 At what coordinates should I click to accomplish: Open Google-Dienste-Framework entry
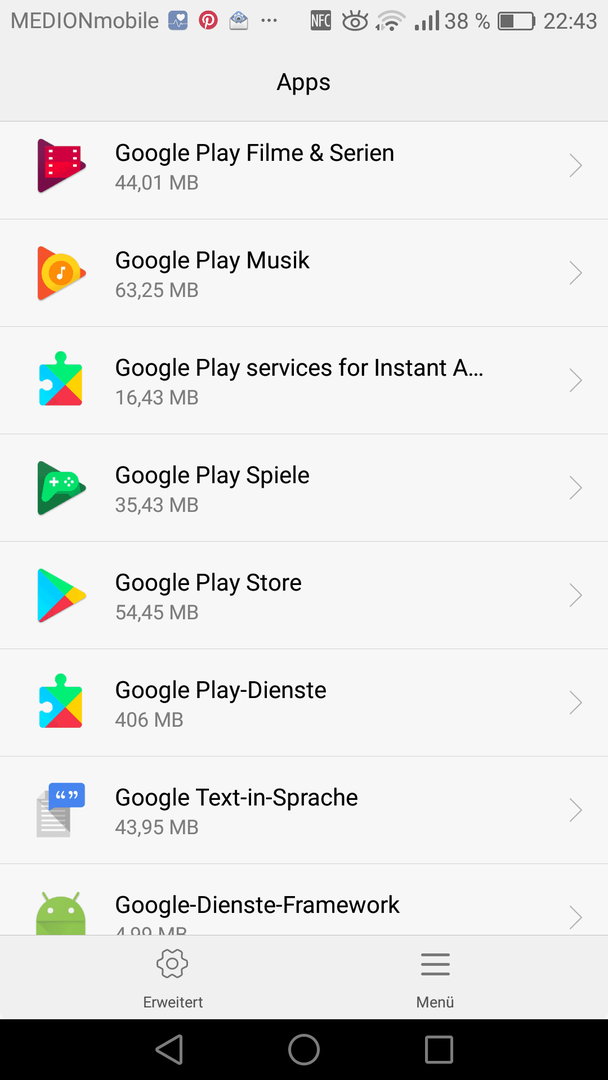point(304,900)
